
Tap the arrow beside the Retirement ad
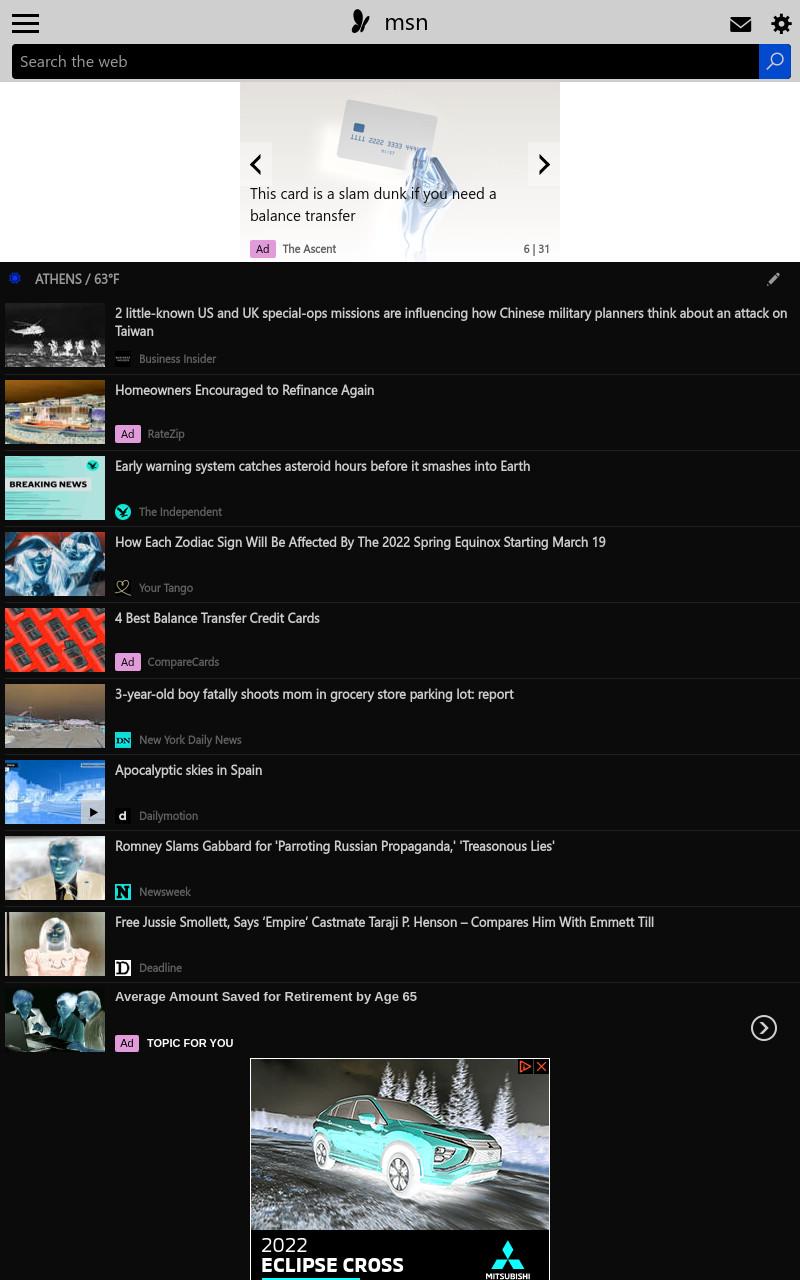[x=764, y=1028]
